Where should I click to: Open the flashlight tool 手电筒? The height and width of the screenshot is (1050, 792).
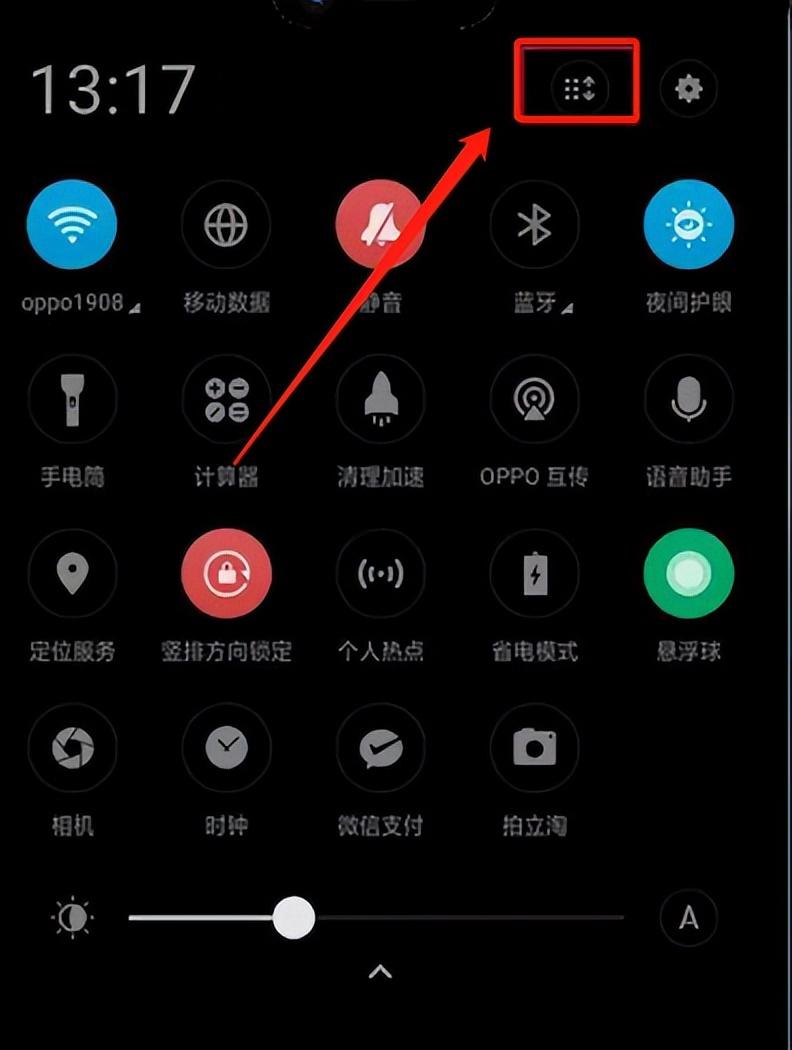coord(72,399)
